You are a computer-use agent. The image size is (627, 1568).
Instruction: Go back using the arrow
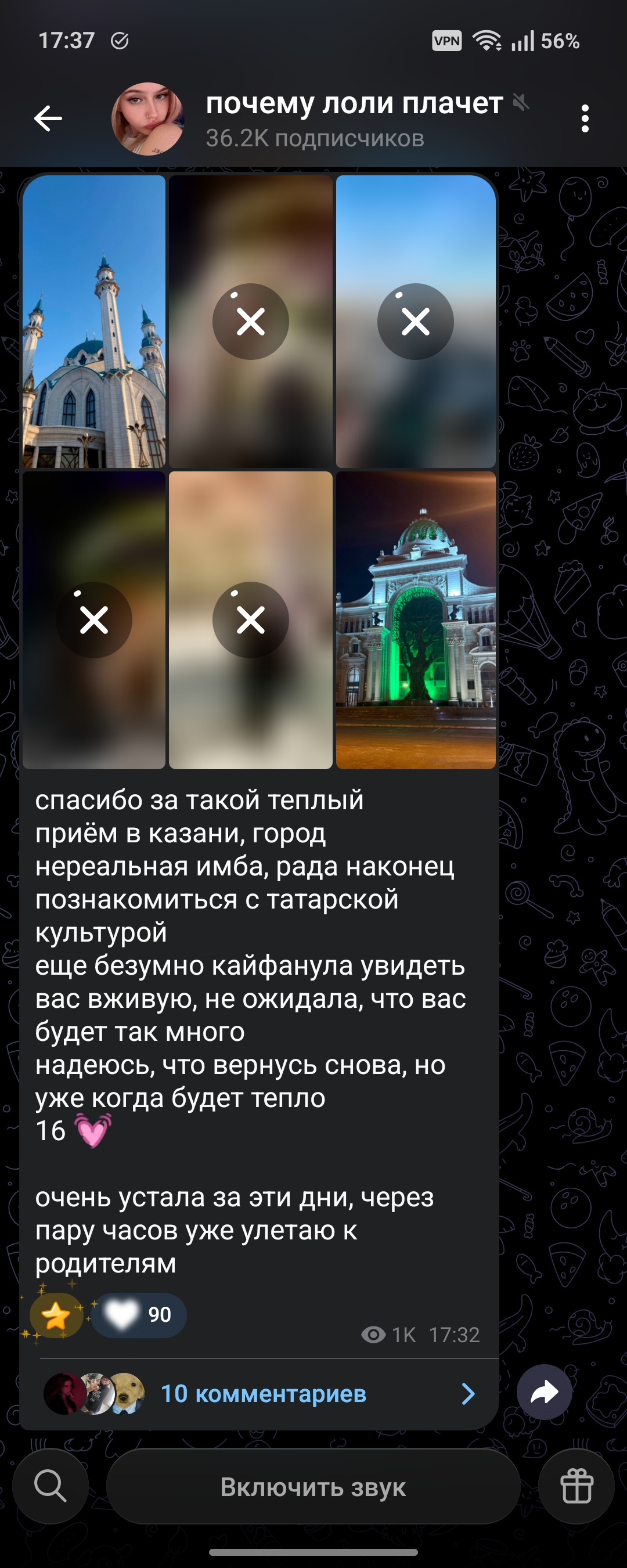tap(48, 118)
